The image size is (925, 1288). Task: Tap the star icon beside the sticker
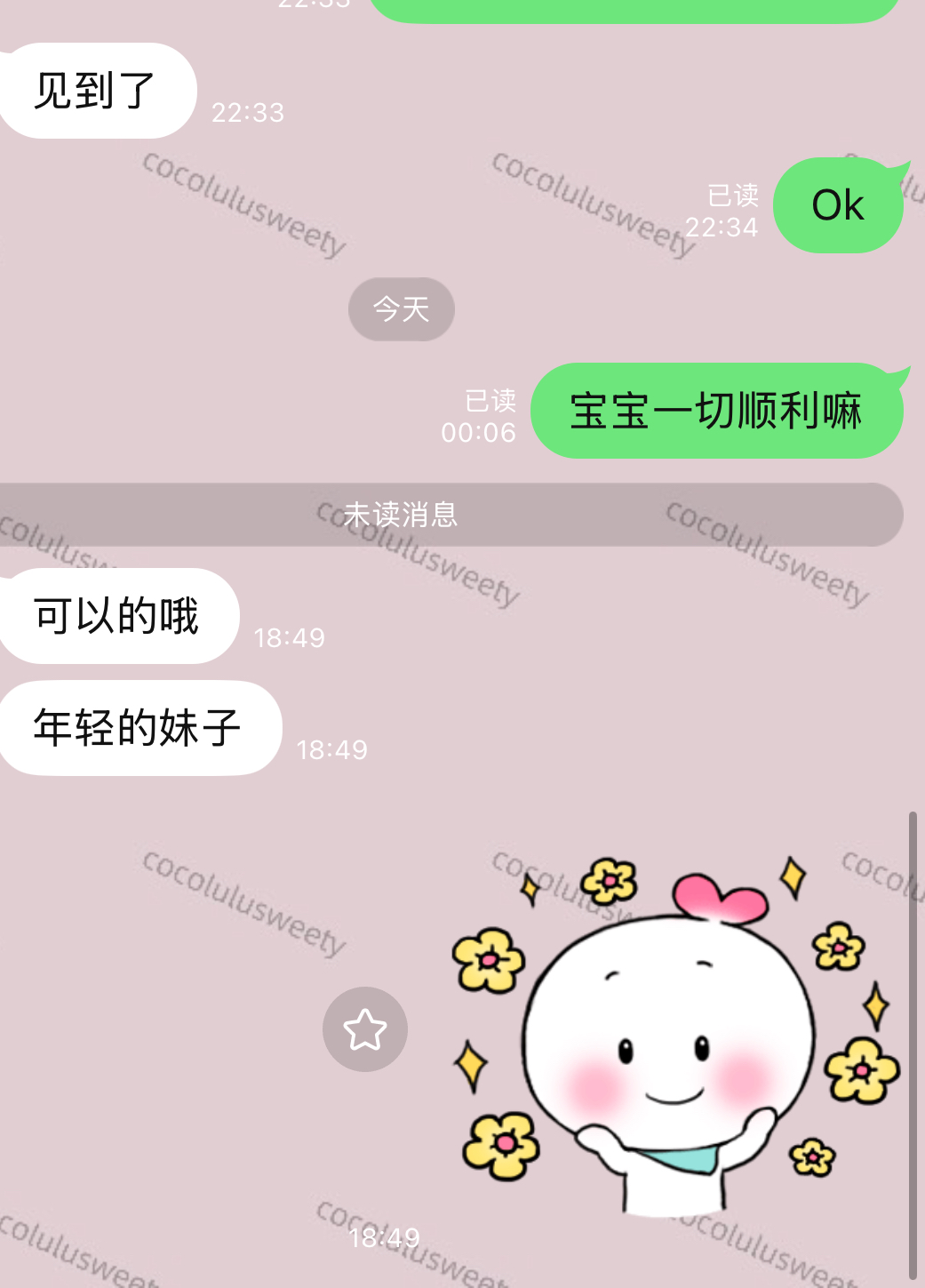click(x=364, y=1029)
